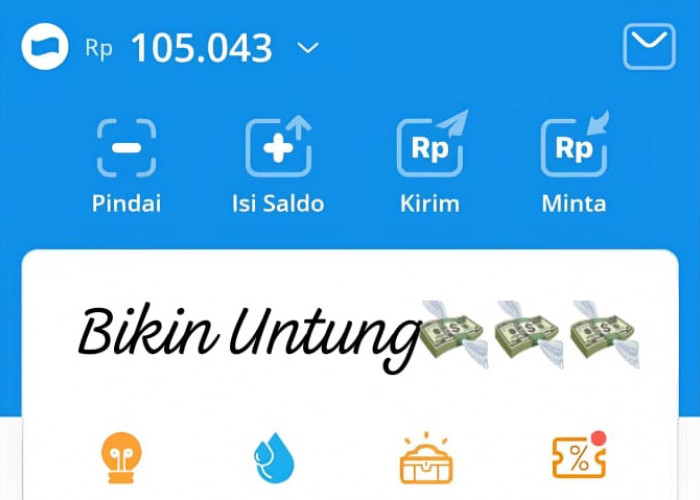Expand the Rp 105.043 balance dropdown
Image resolution: width=700 pixels, height=500 pixels.
point(308,47)
